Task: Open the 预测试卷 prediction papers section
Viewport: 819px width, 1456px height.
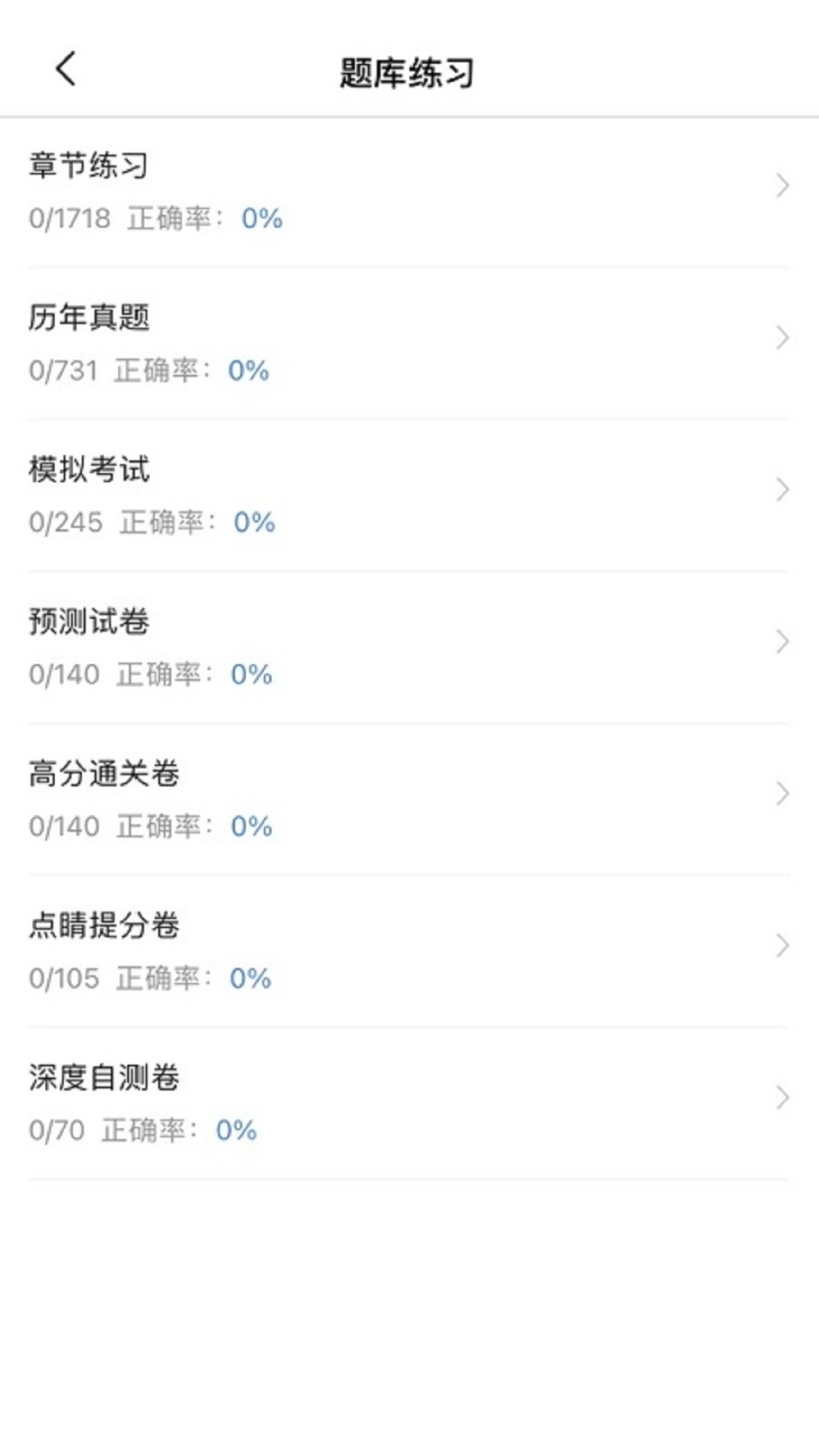Action: [87, 622]
